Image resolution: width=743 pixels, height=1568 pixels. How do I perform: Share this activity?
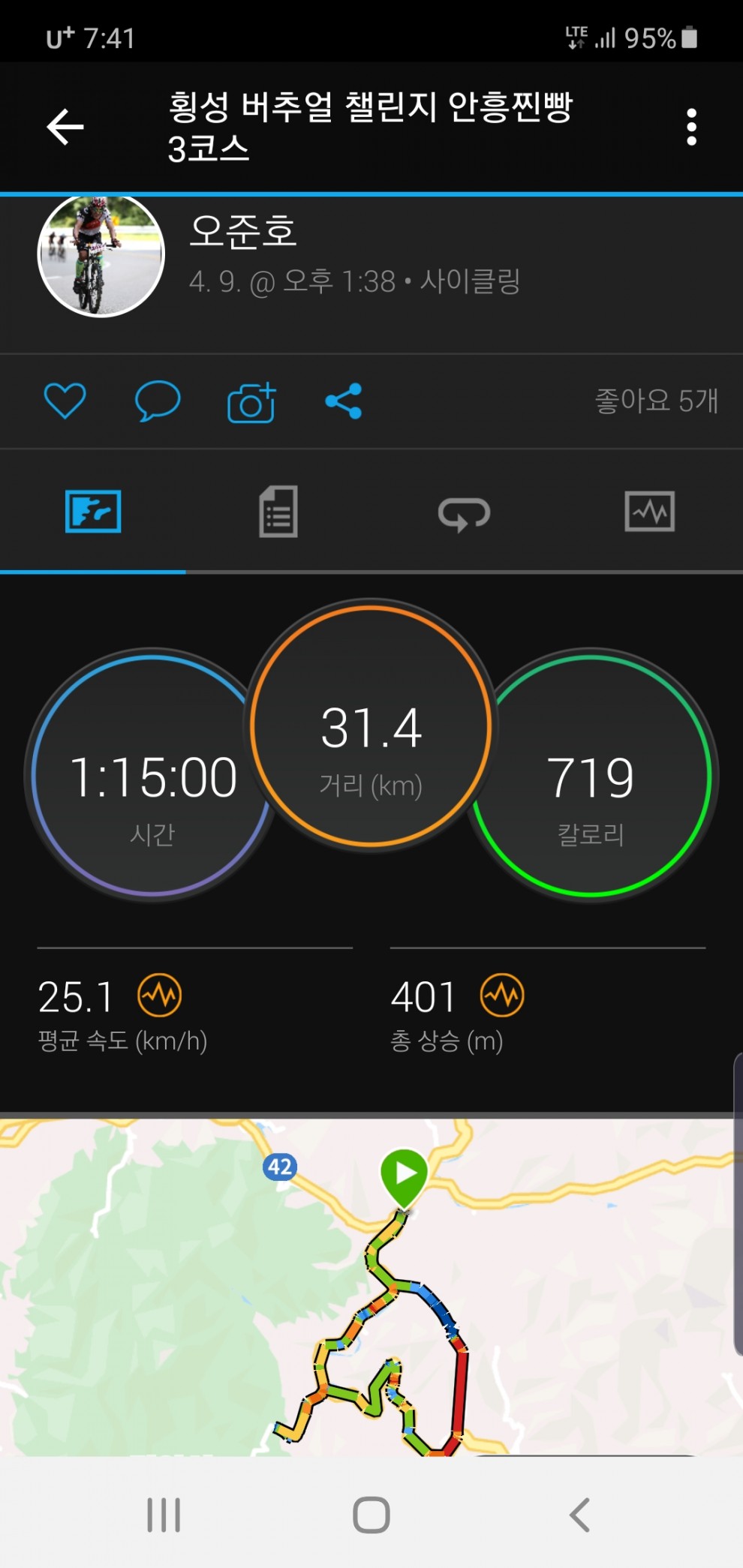click(x=344, y=401)
